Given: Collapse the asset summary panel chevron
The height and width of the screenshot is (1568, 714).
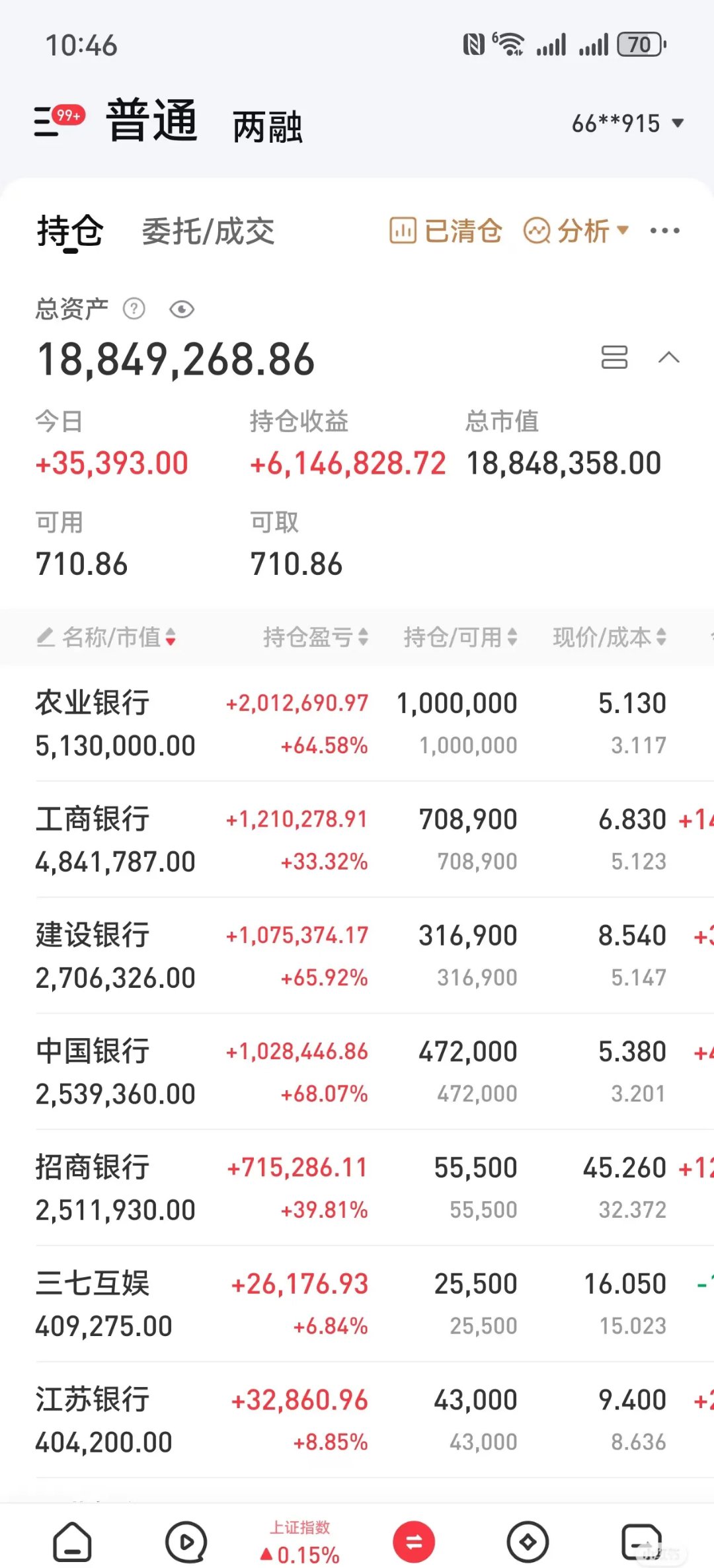Looking at the screenshot, I should [669, 358].
